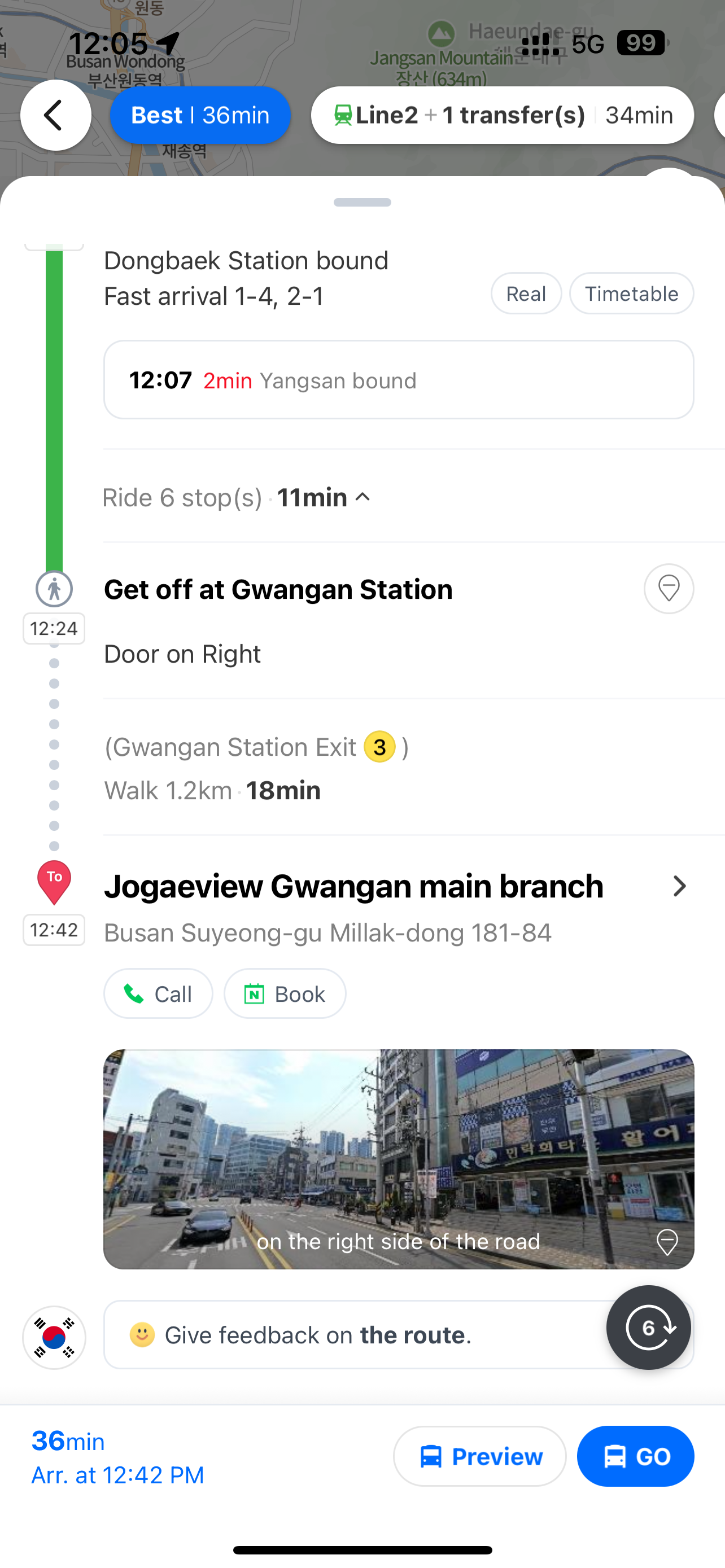Open Jogaeview Gwangan main branch details

[x=679, y=886]
